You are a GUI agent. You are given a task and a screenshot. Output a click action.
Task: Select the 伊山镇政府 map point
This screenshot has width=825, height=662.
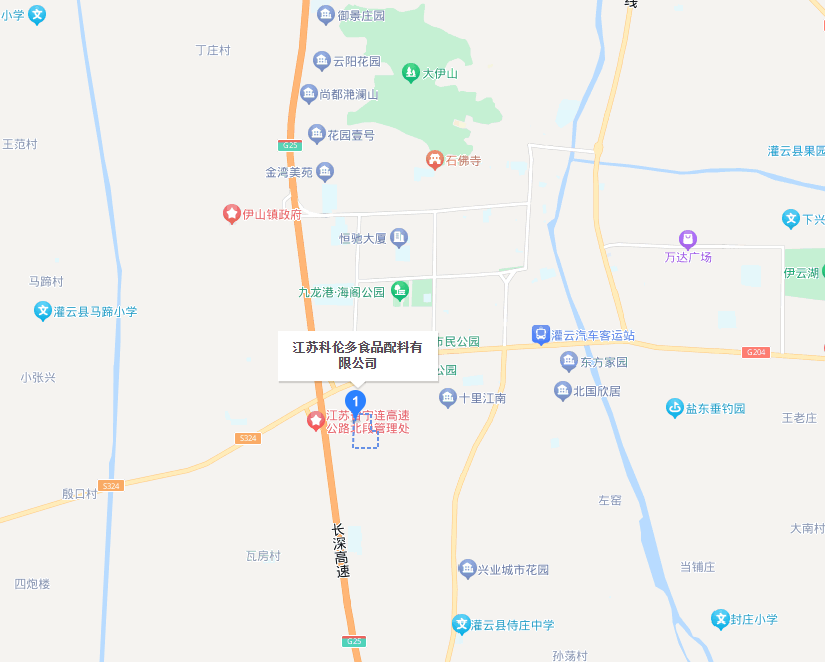click(232, 214)
